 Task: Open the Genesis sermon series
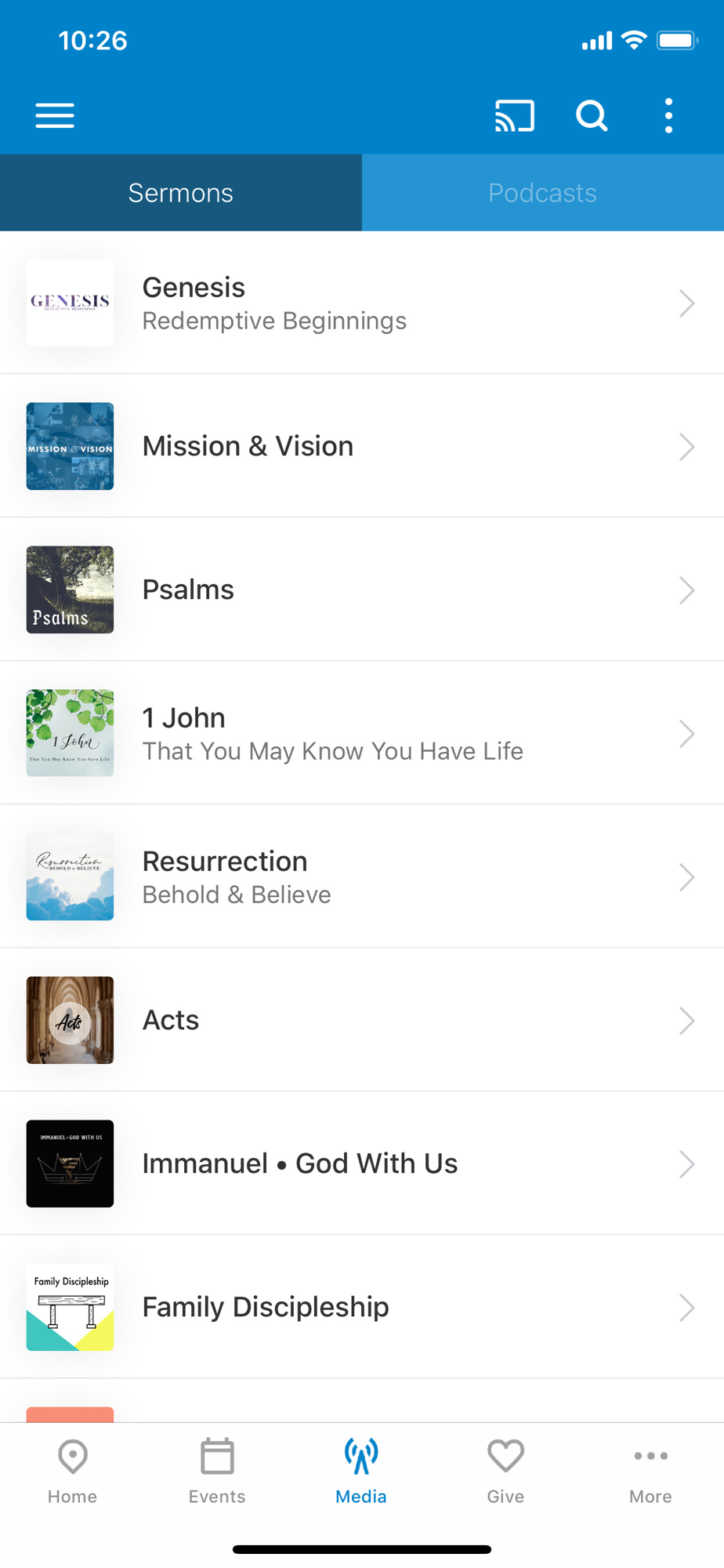pyautogui.click(x=362, y=303)
